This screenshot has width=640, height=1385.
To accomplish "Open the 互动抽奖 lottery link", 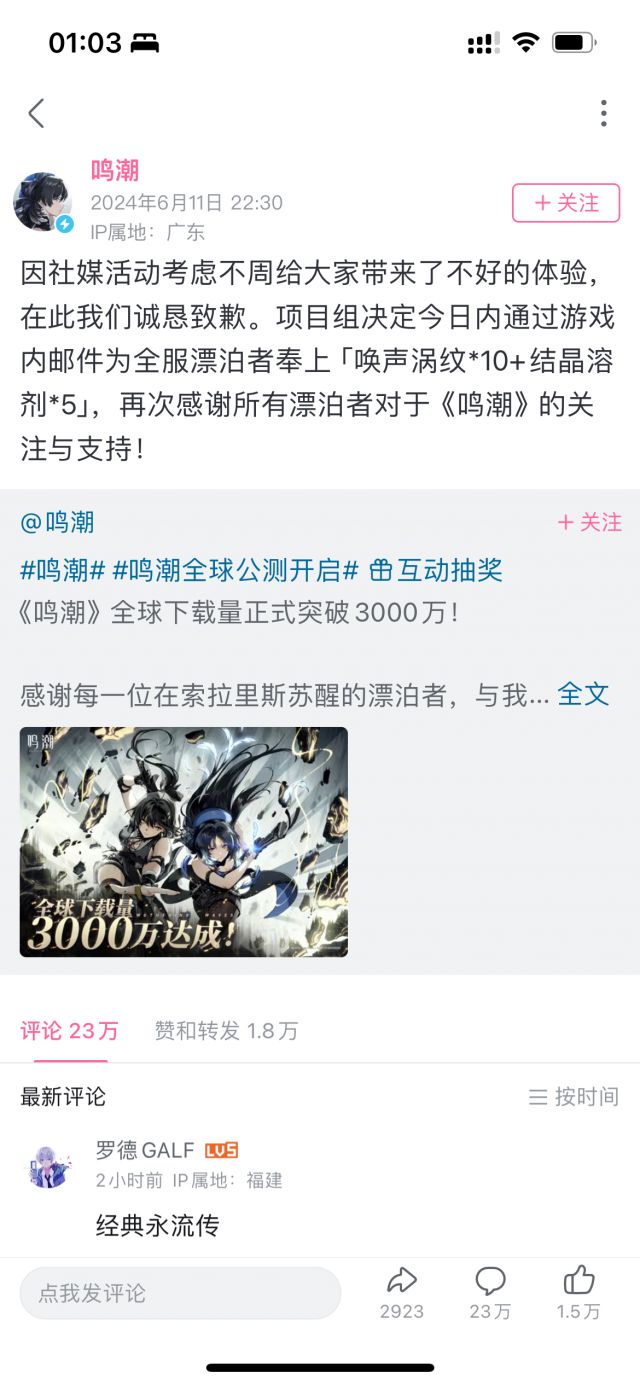I will (x=436, y=571).
